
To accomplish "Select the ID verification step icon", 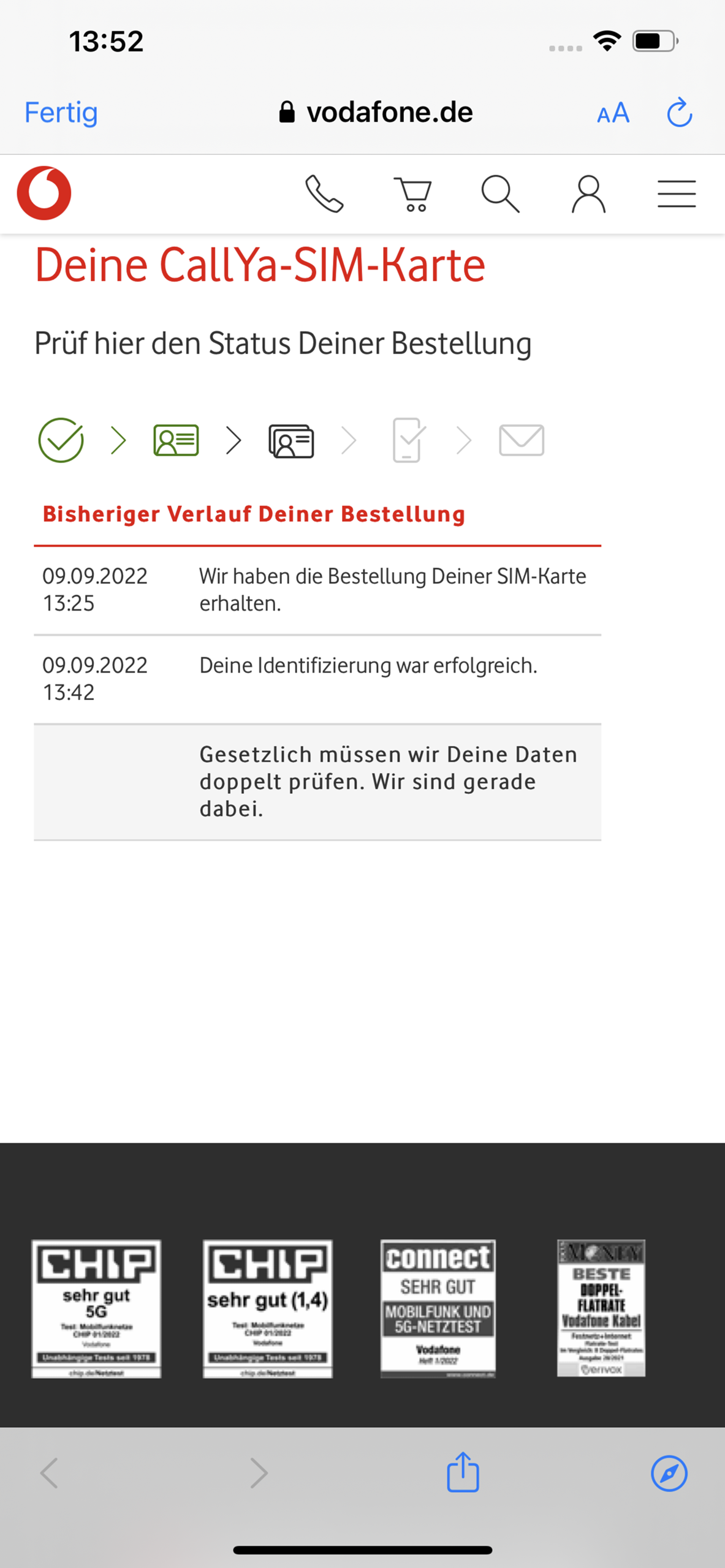I will (175, 440).
